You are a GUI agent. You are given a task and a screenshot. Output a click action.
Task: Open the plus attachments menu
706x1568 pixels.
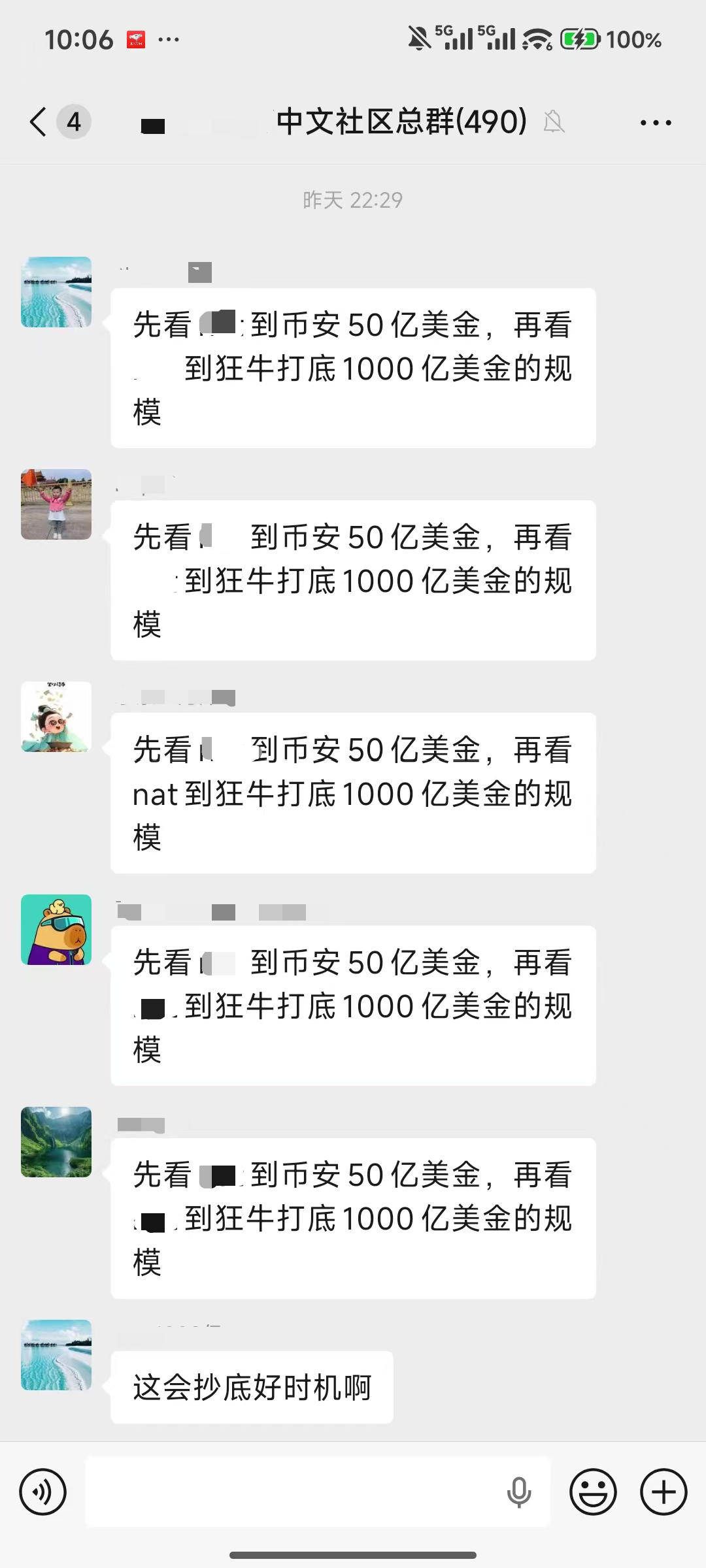point(664,1492)
